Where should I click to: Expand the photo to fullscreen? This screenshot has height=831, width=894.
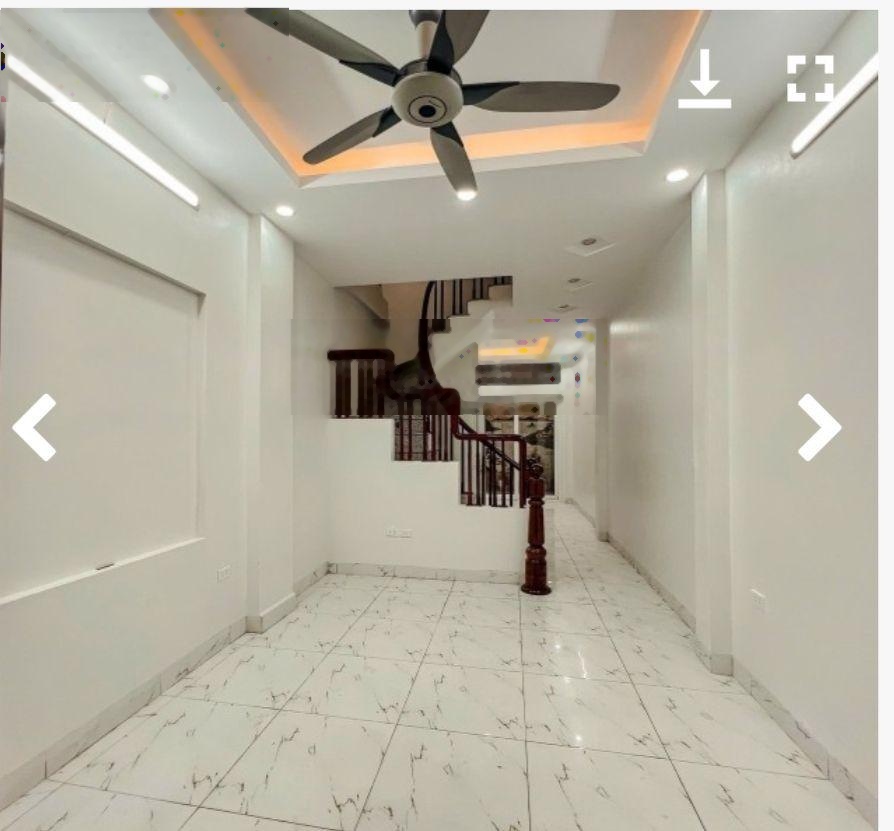click(x=810, y=79)
